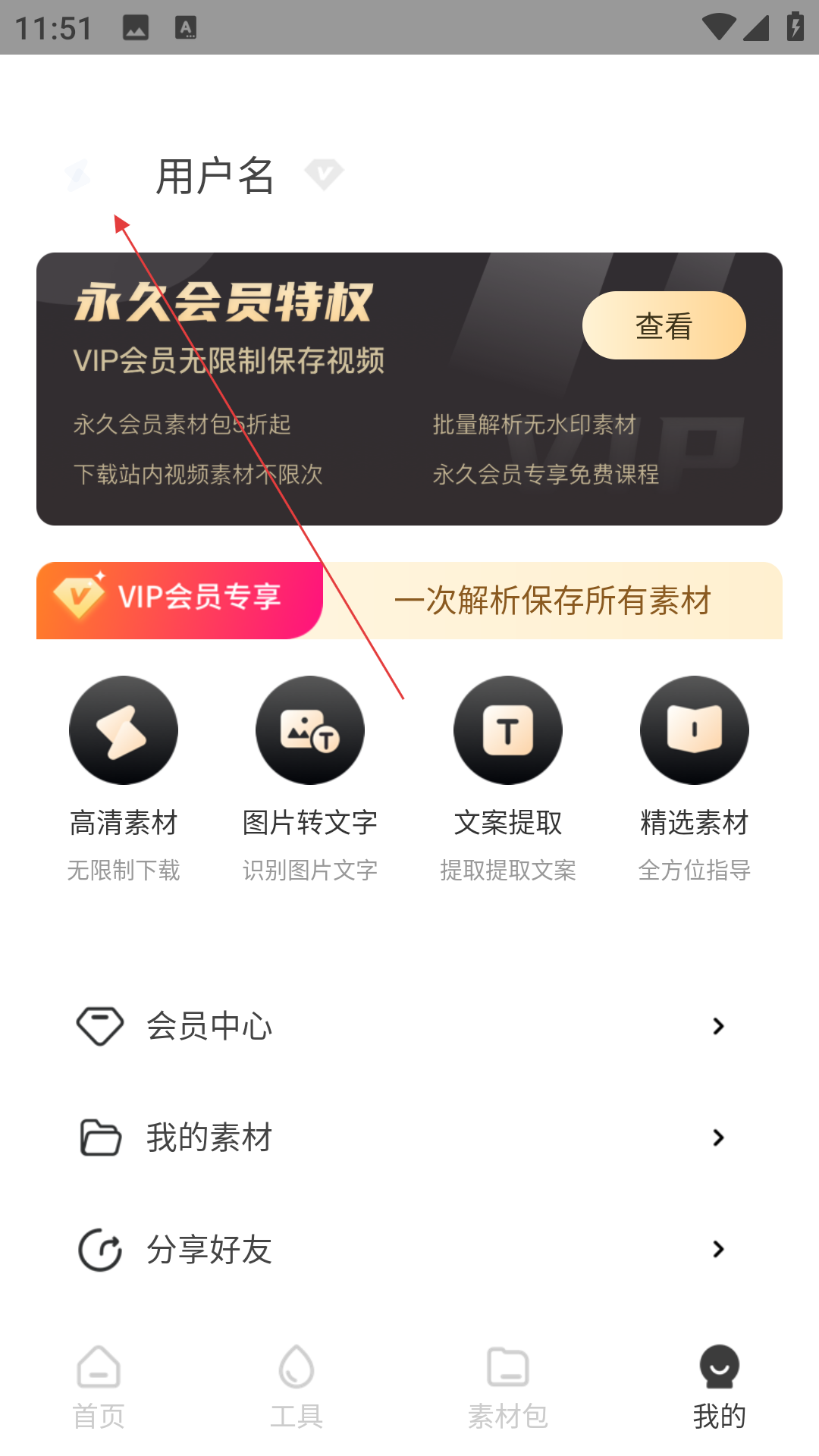Open 我的素材 row
The image size is (819, 1456).
[409, 1137]
